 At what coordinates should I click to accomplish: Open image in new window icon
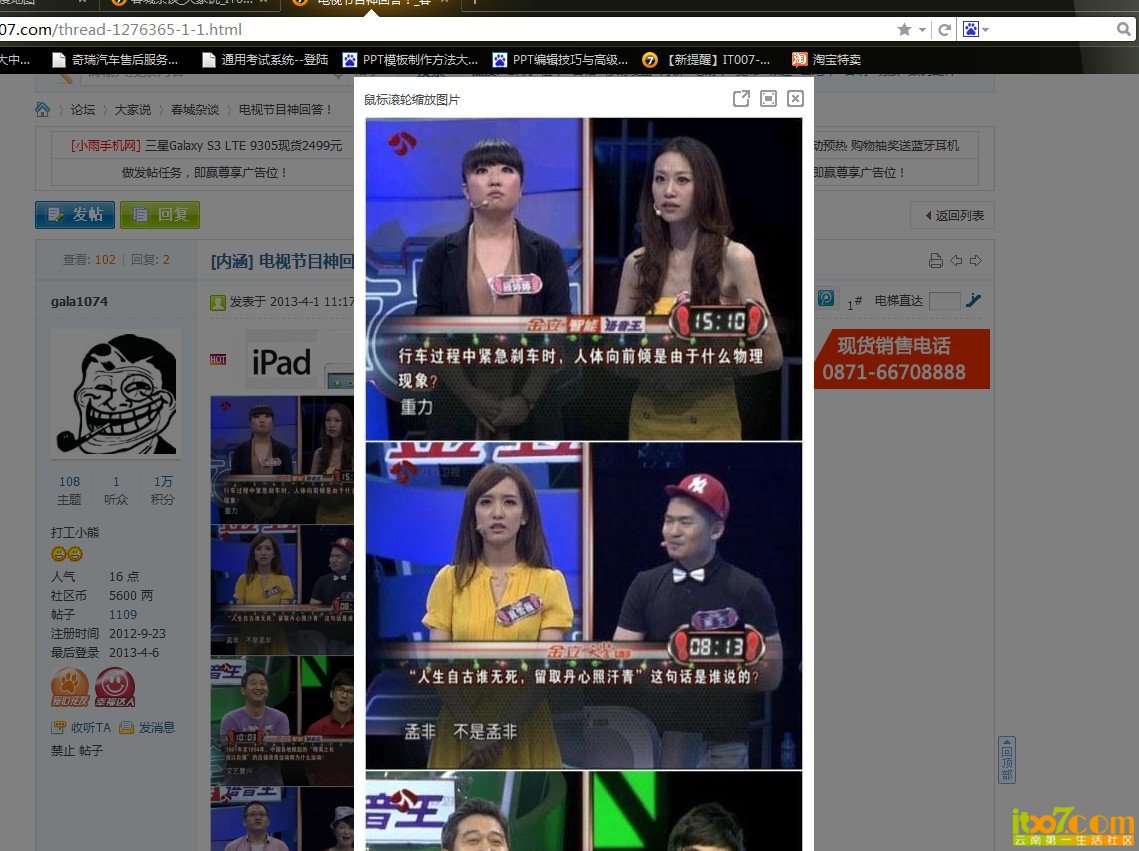pos(741,98)
